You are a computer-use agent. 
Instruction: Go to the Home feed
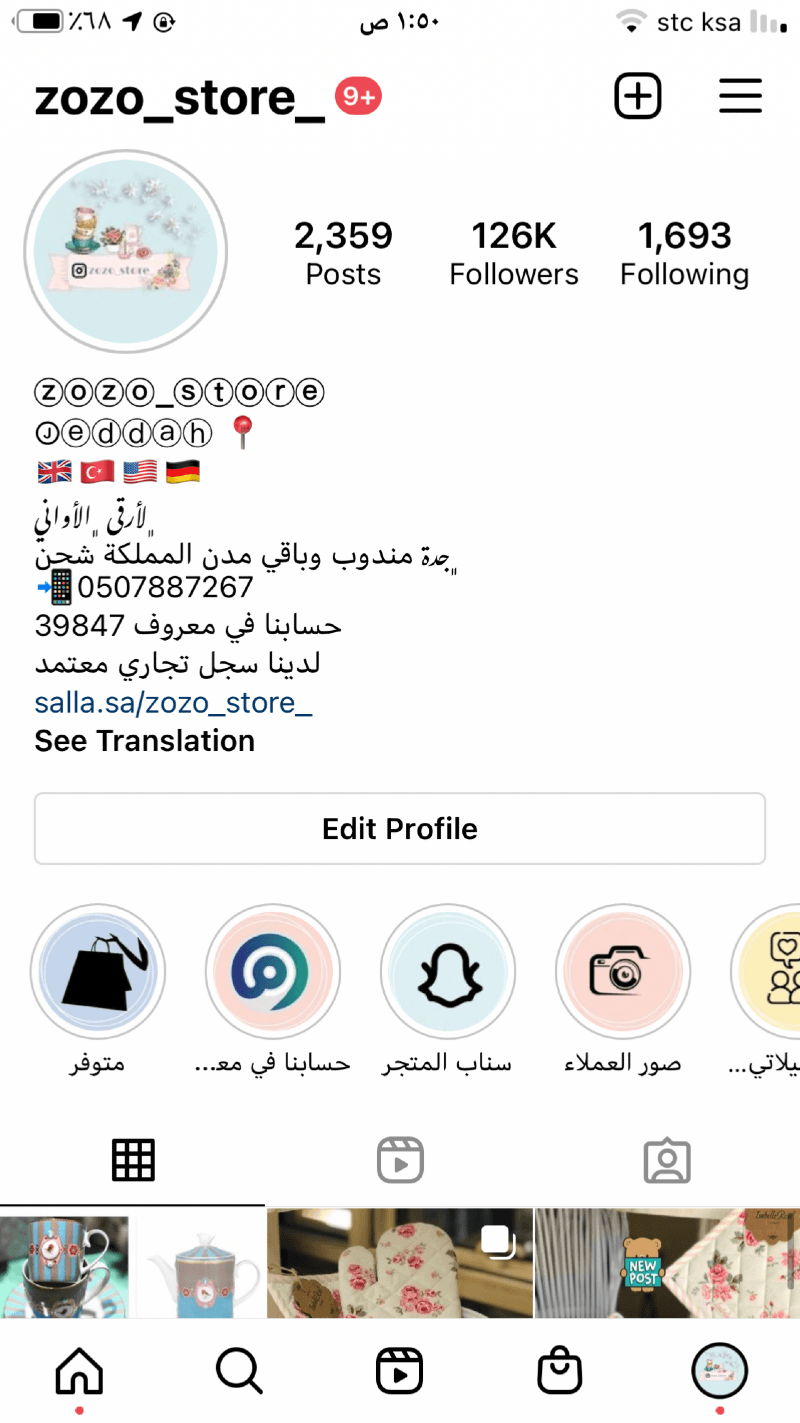click(x=79, y=1370)
